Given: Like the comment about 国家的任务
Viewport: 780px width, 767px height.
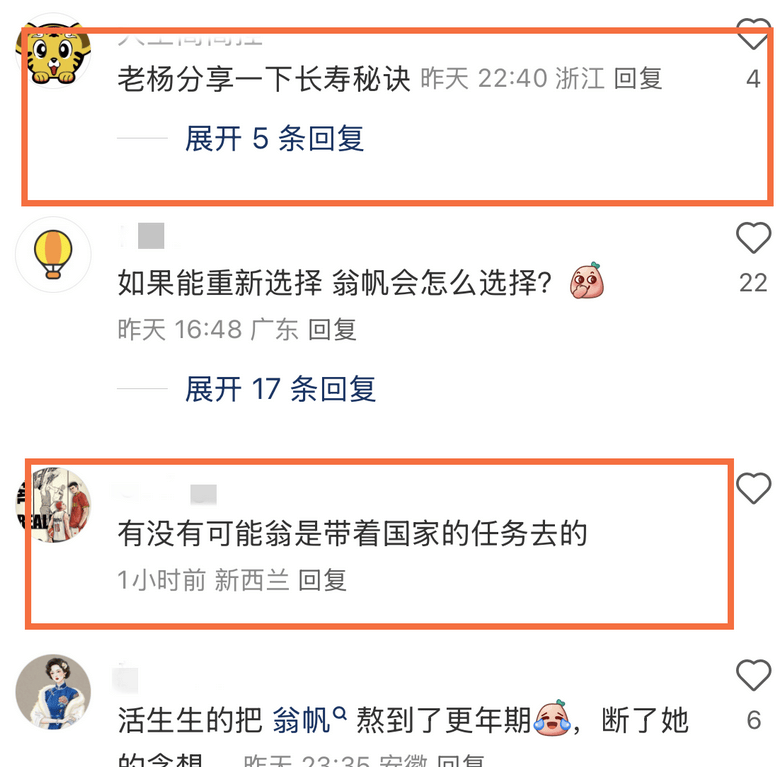Looking at the screenshot, I should click(x=753, y=488).
